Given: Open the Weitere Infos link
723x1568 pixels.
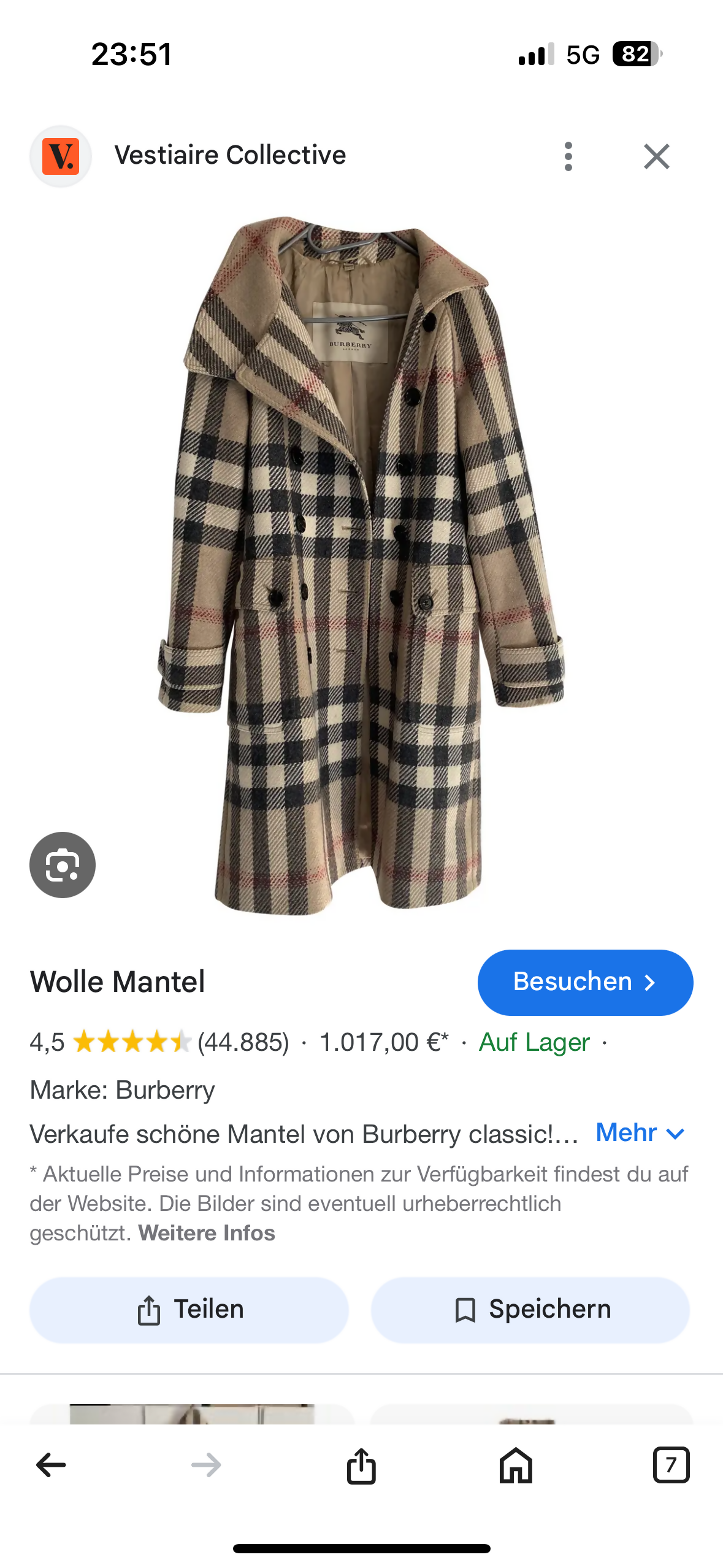Looking at the screenshot, I should (x=207, y=1232).
